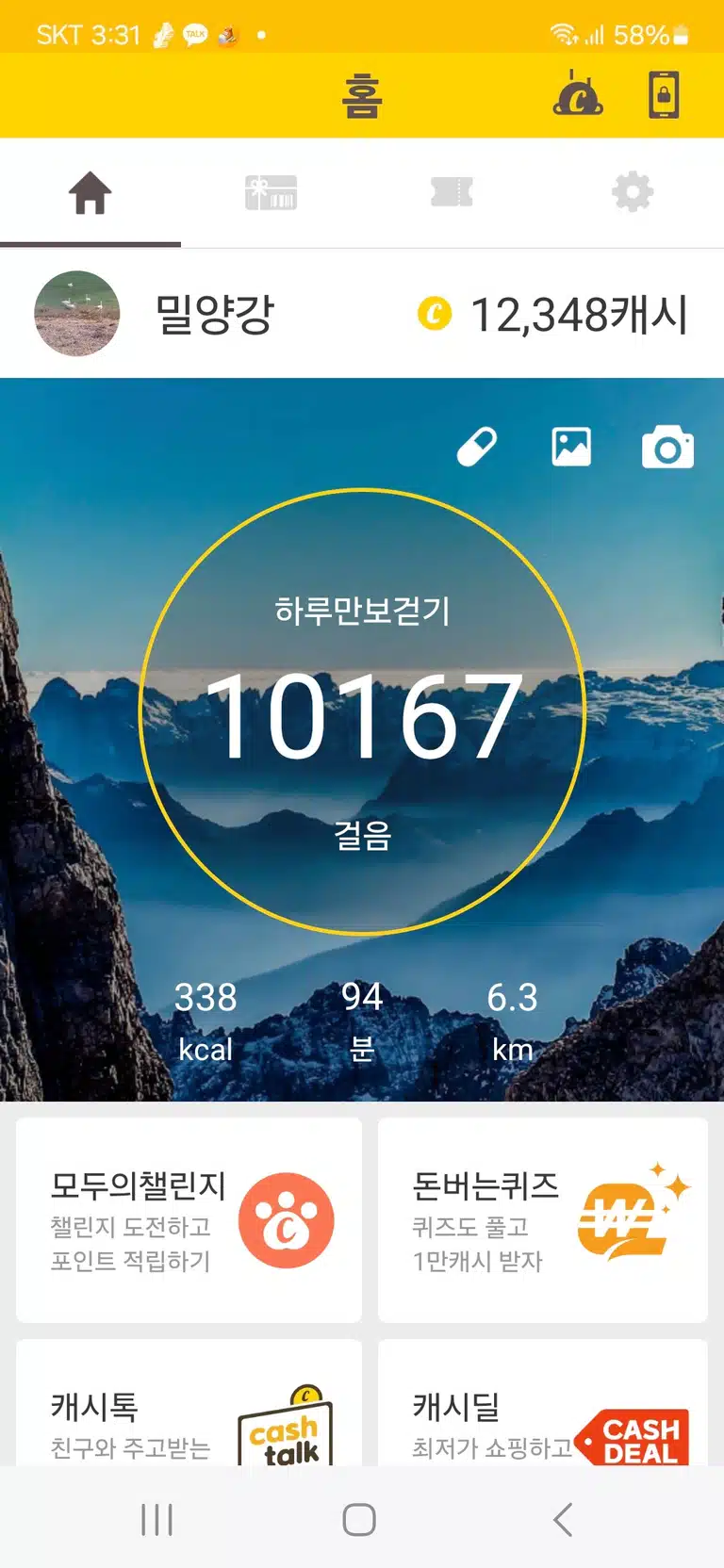Open the 돈버는퀴즈 card
The height and width of the screenshot is (1568, 724).
pos(543,1220)
